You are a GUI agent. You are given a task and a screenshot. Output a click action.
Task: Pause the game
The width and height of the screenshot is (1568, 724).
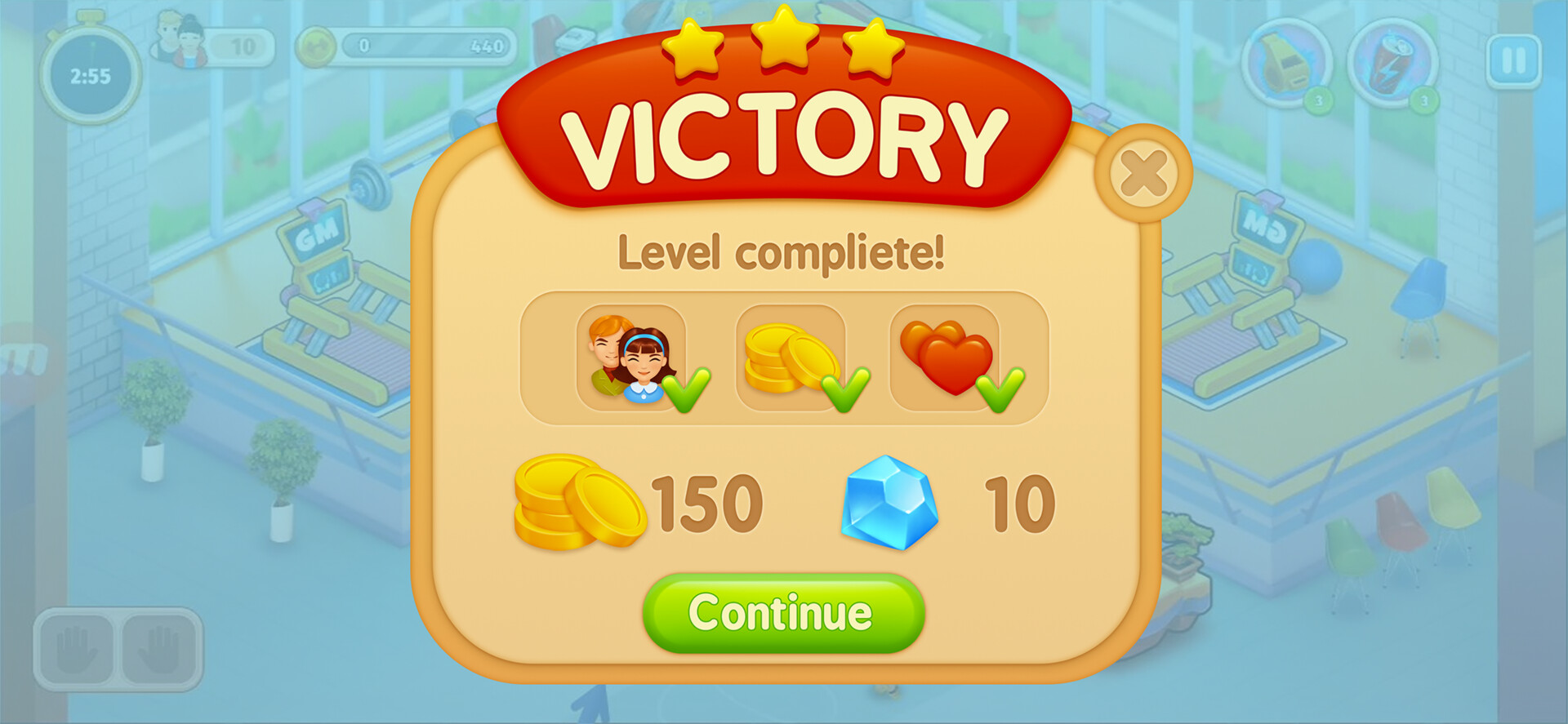coord(1513,61)
